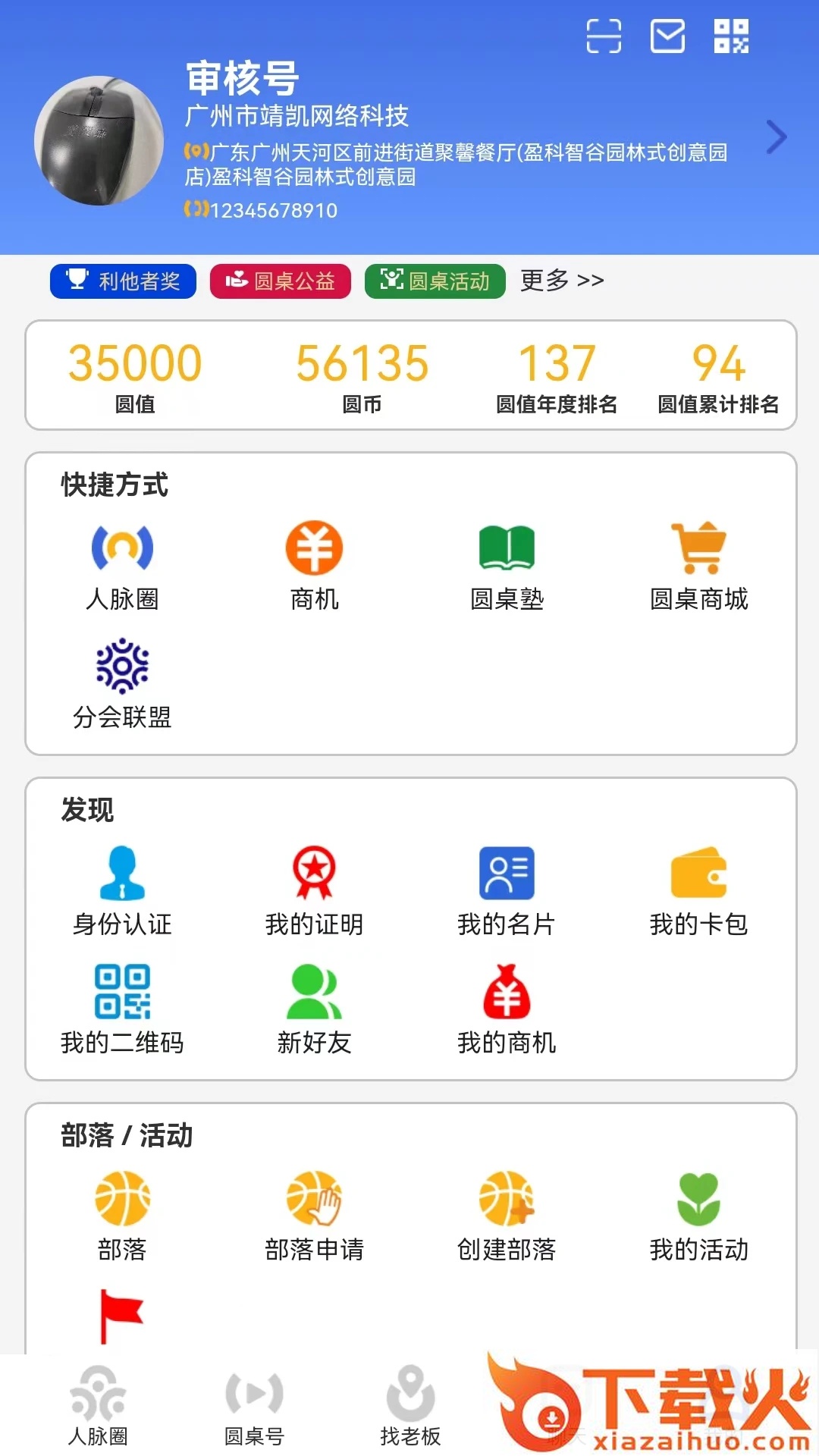This screenshot has width=819, height=1456.
Task: Start 身份认证 identity verification
Action: 122,891
